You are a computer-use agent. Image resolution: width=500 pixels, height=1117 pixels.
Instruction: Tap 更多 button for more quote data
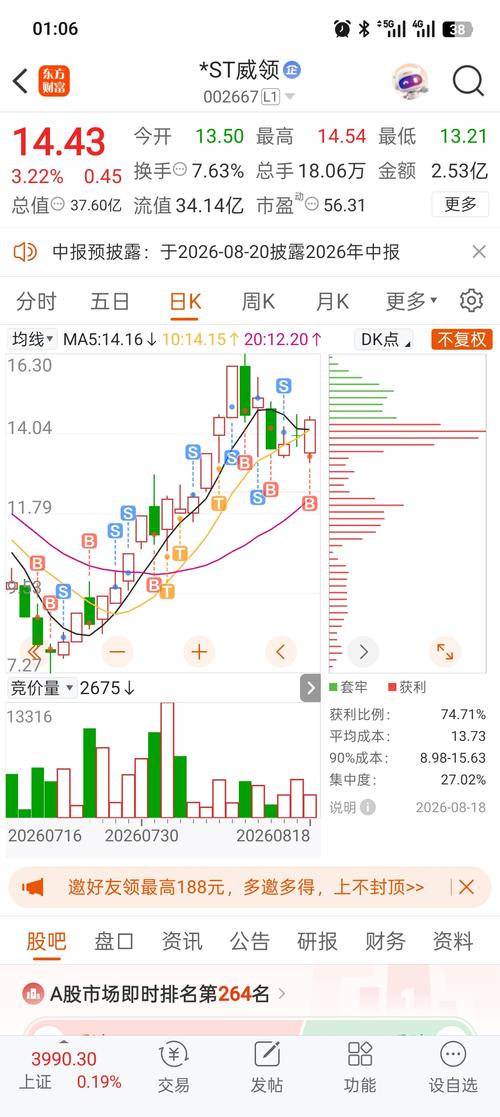[460, 204]
